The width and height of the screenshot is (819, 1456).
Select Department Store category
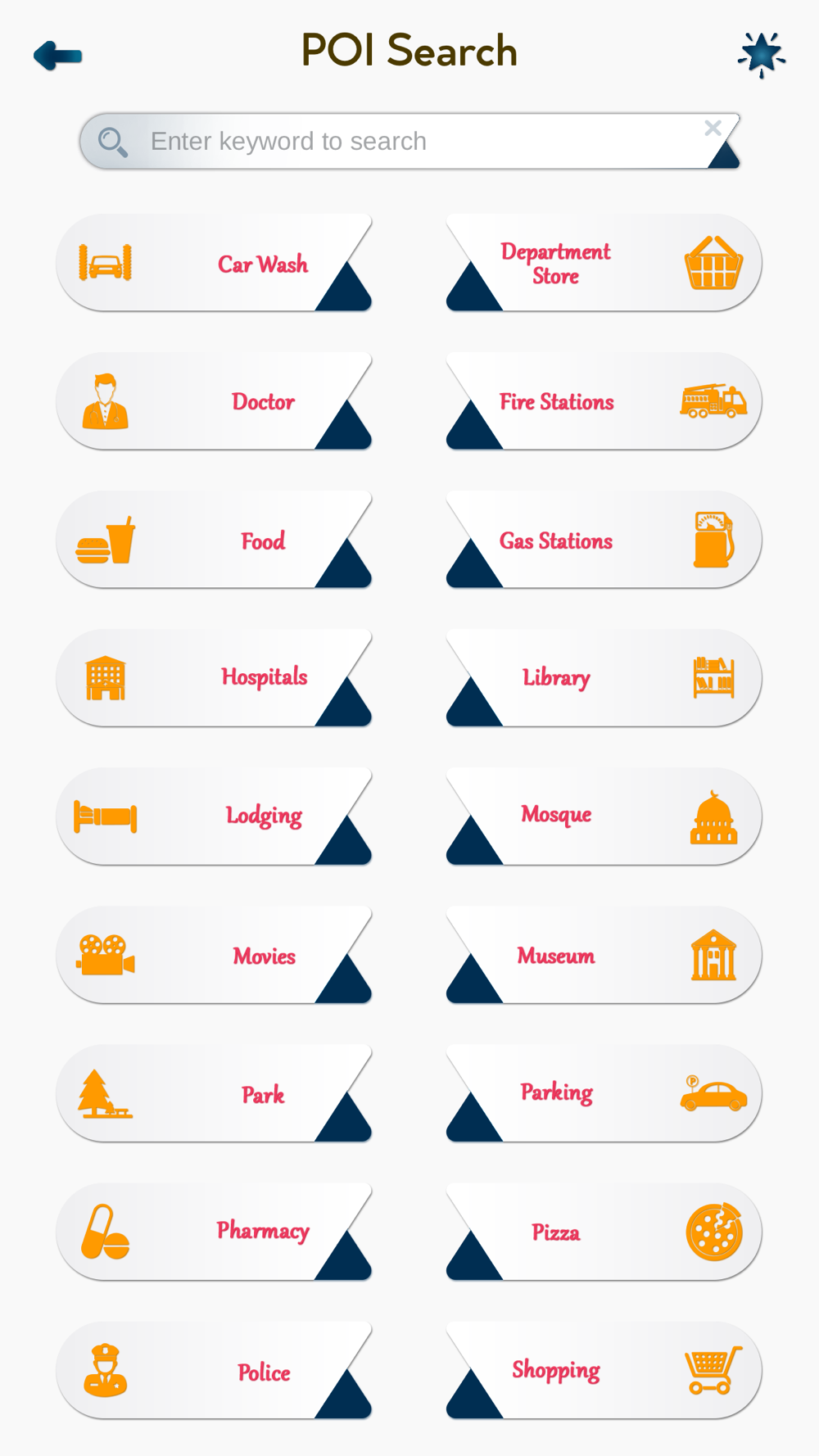[604, 263]
